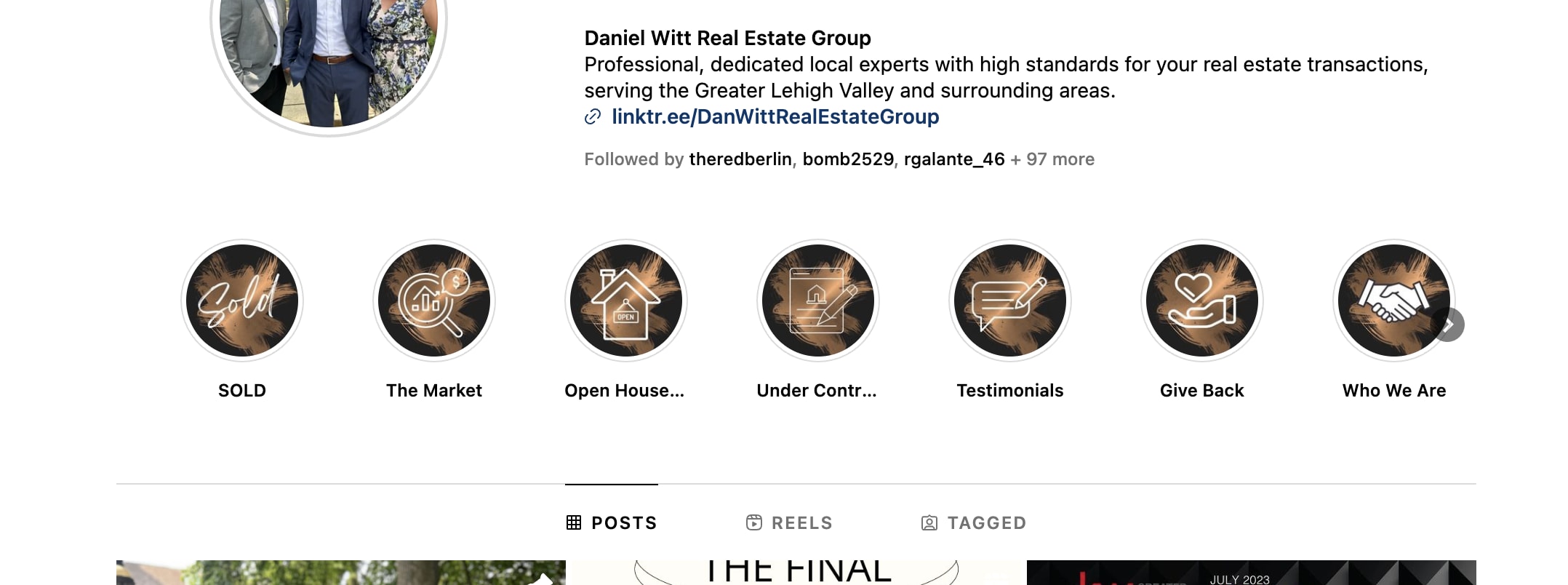Switch to the Reels tab
This screenshot has height=585, width=1568.
(790, 522)
